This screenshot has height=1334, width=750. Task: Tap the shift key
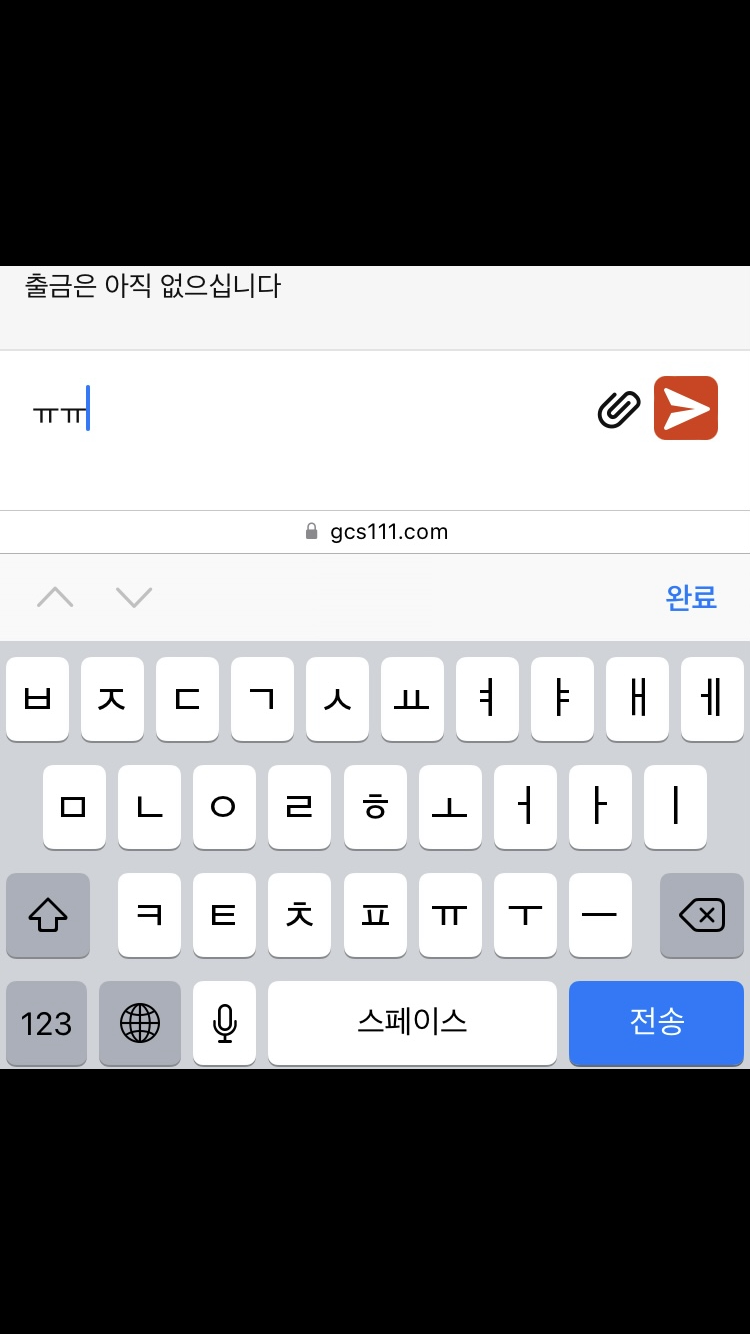pyautogui.click(x=48, y=915)
